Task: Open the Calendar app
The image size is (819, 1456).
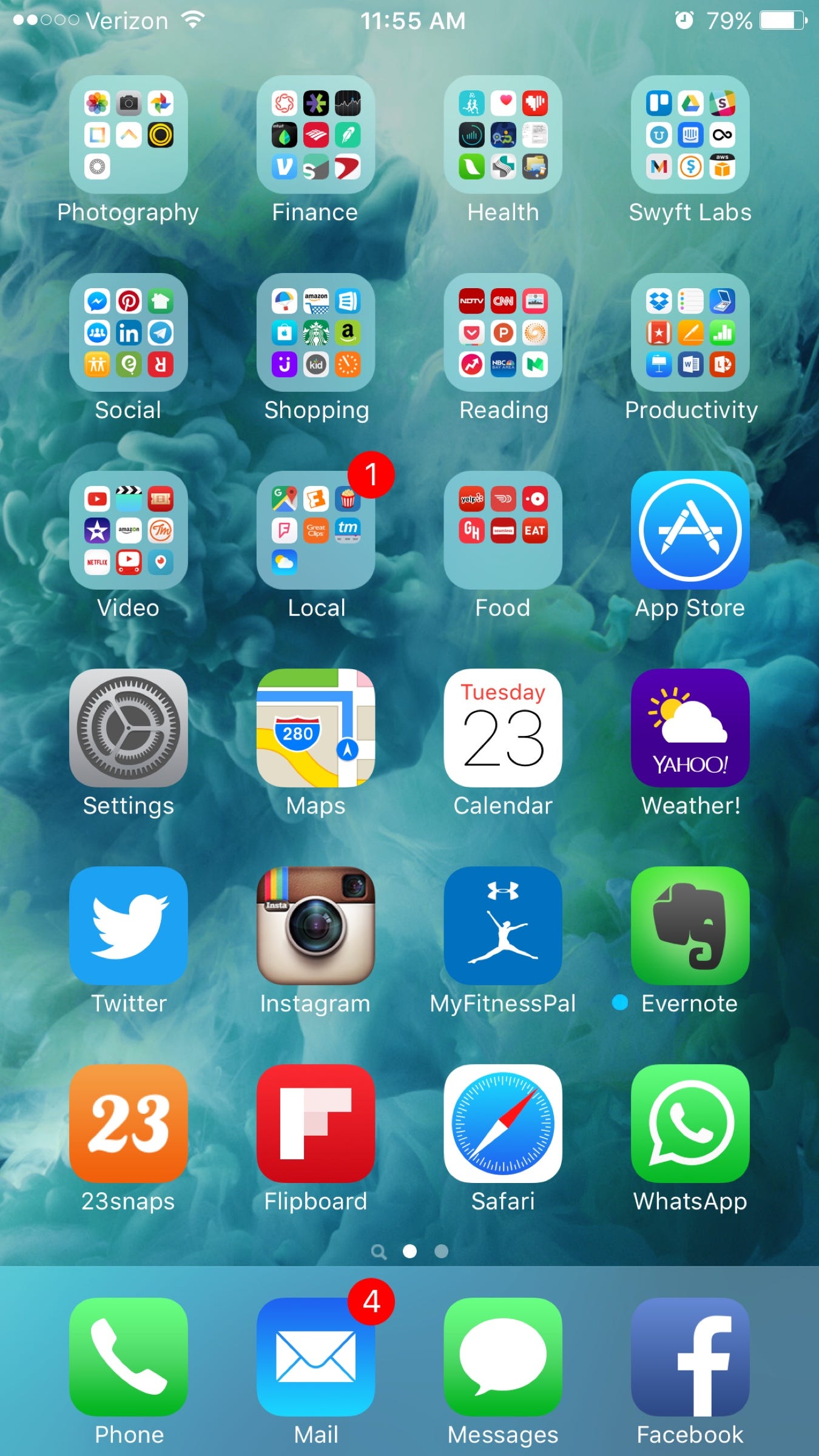Action: click(503, 728)
